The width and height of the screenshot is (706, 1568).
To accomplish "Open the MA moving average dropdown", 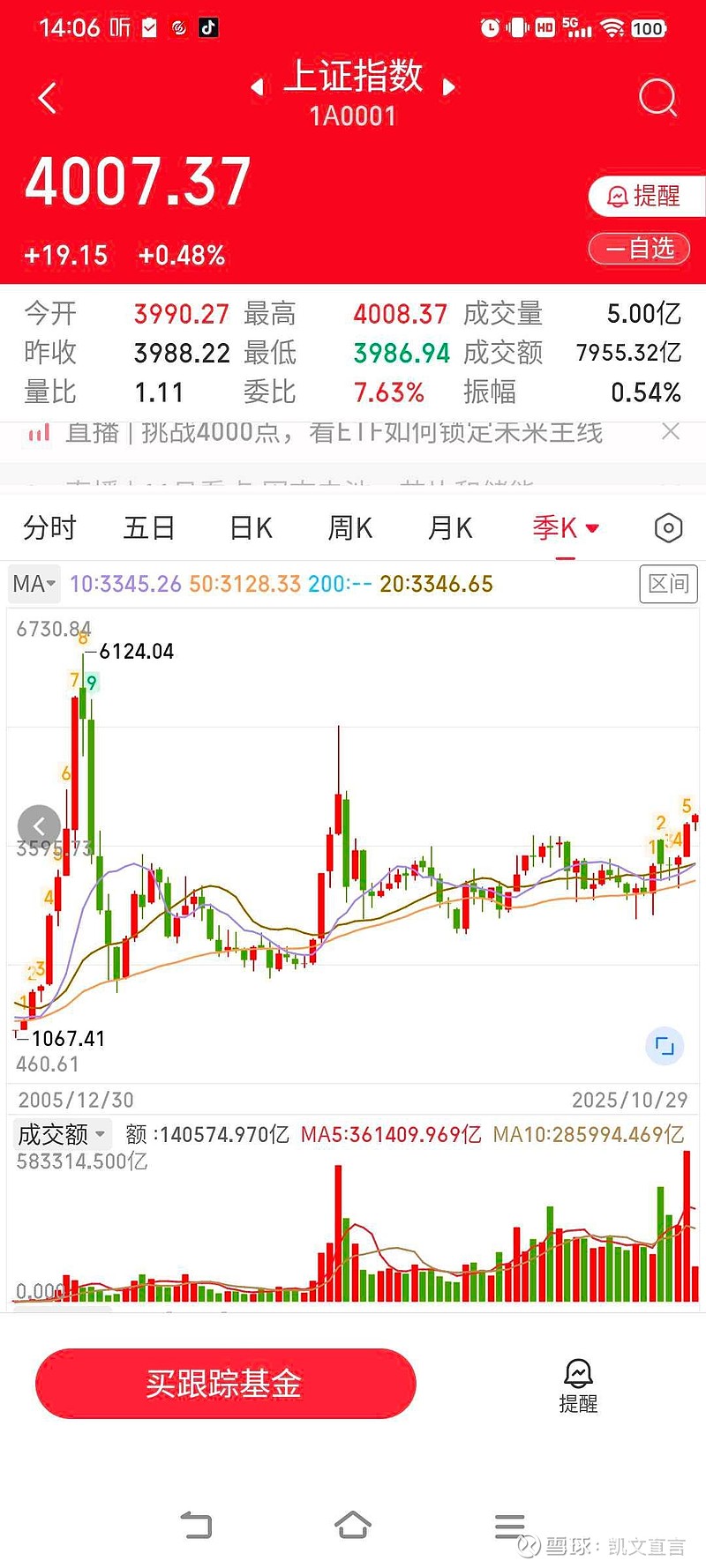I will (34, 584).
